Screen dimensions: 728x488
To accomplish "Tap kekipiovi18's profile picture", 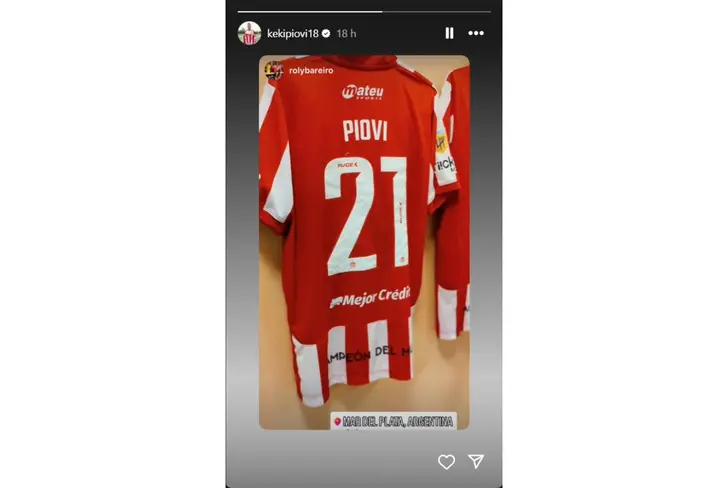I will pos(250,33).
